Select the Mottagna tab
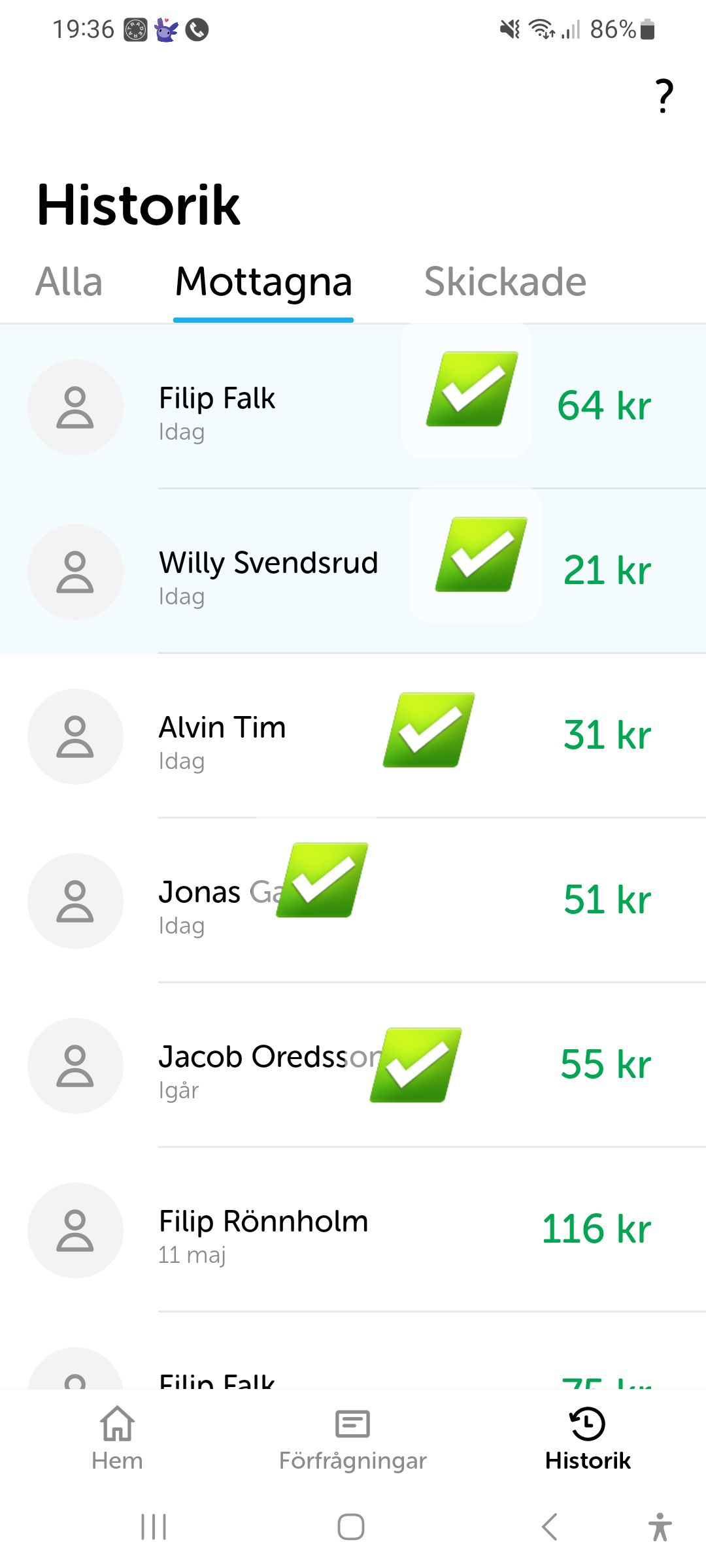Screen dimensions: 706x1568 263,282
